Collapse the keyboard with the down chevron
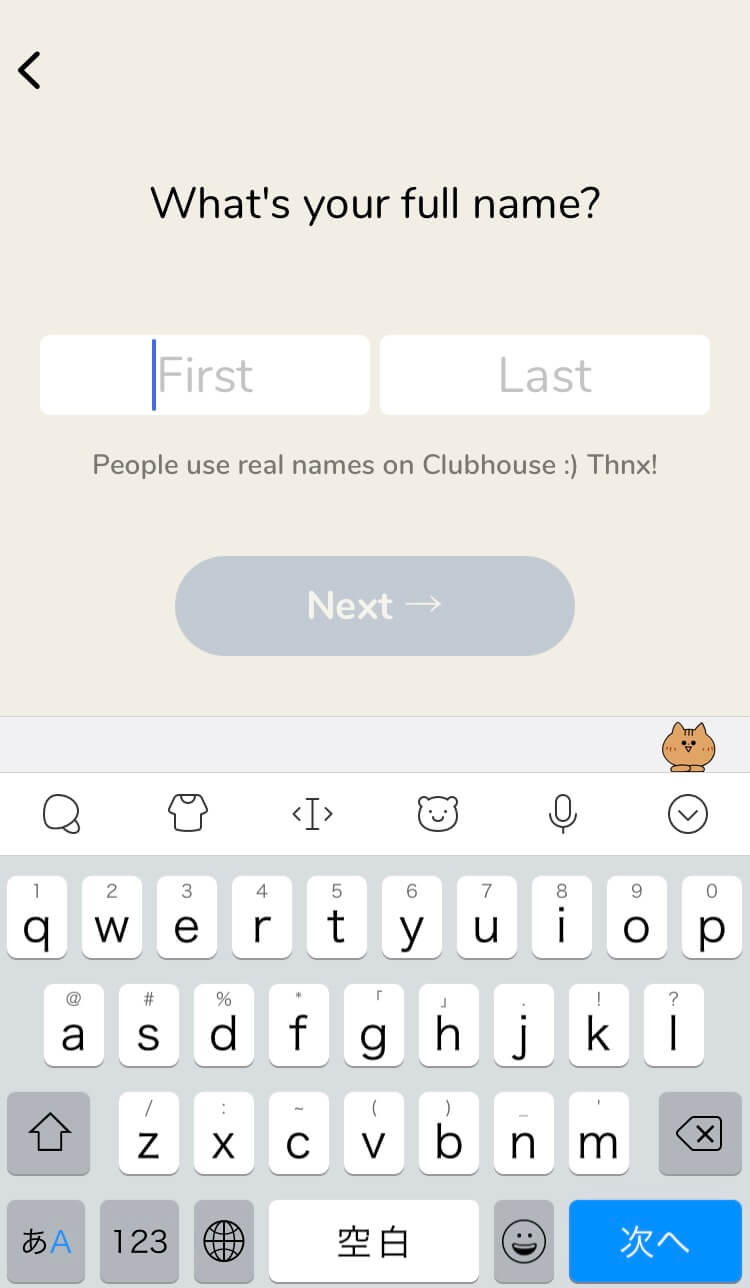This screenshot has height=1288, width=750. 687,814
